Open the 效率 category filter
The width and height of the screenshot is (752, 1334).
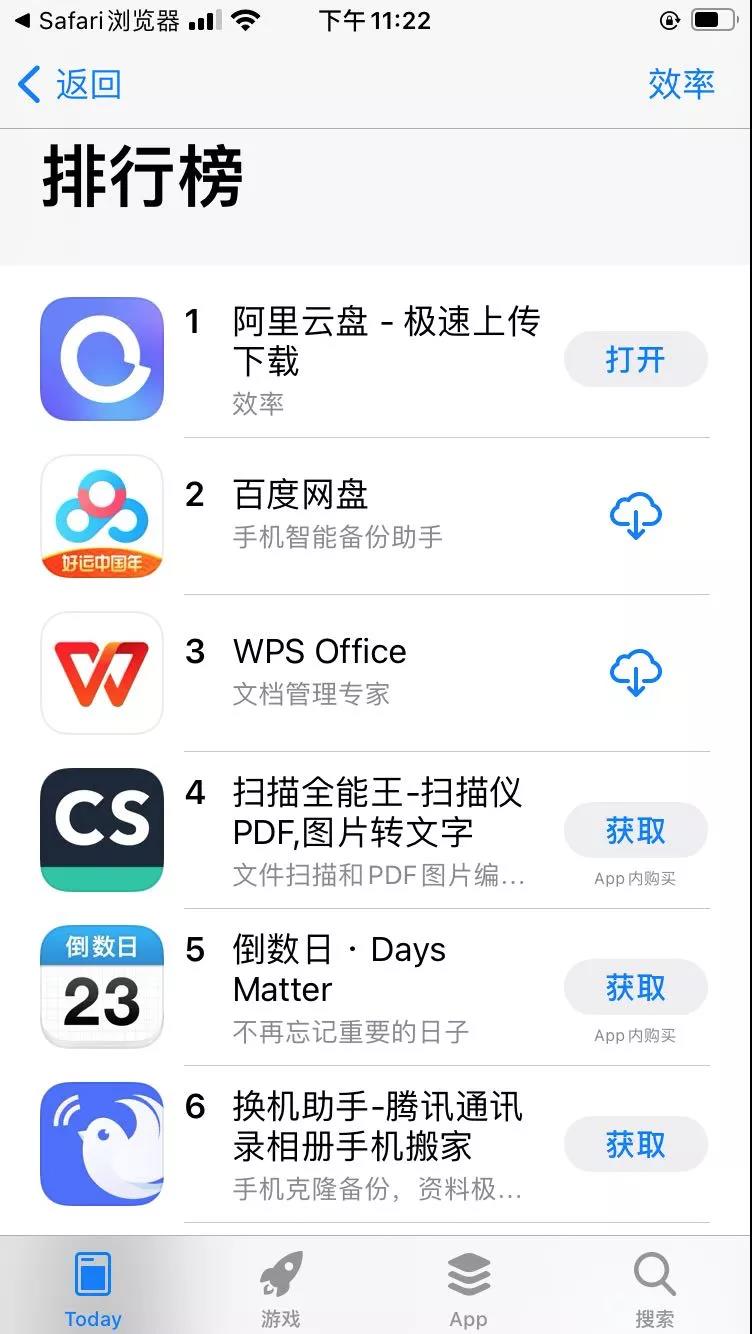pyautogui.click(x=680, y=85)
